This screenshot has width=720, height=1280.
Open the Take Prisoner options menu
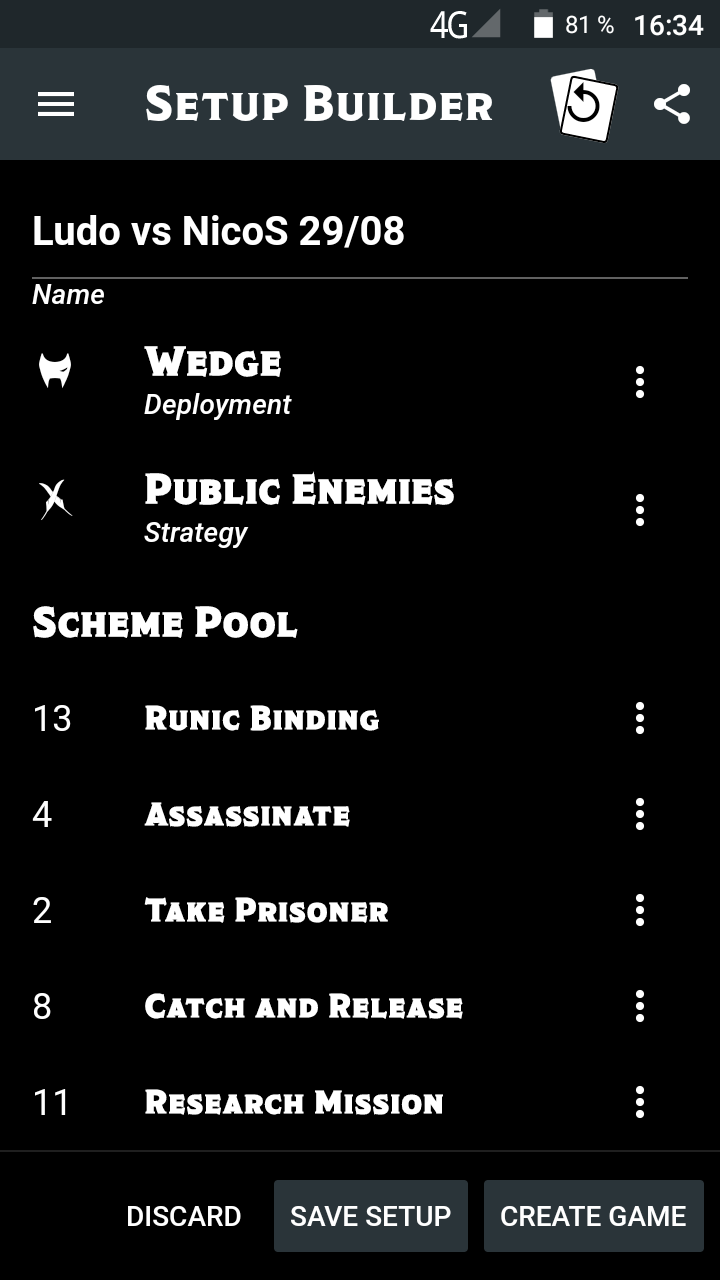pos(639,910)
